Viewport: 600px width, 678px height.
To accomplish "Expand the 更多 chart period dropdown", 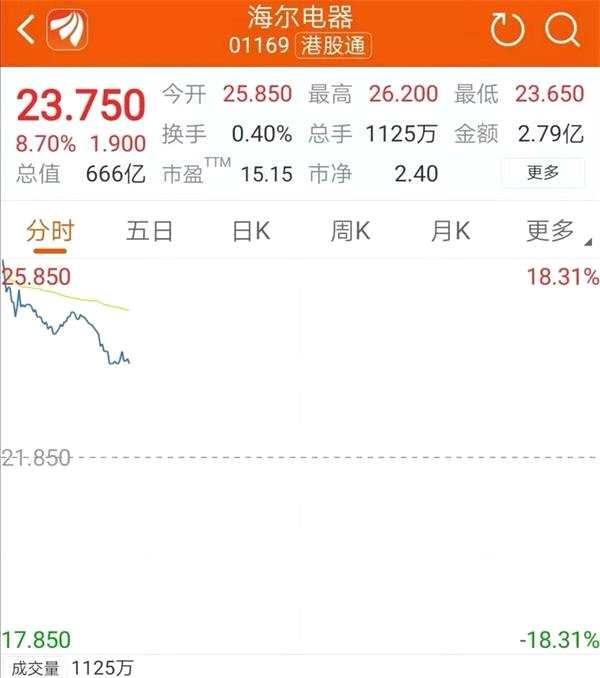I will [x=551, y=232].
